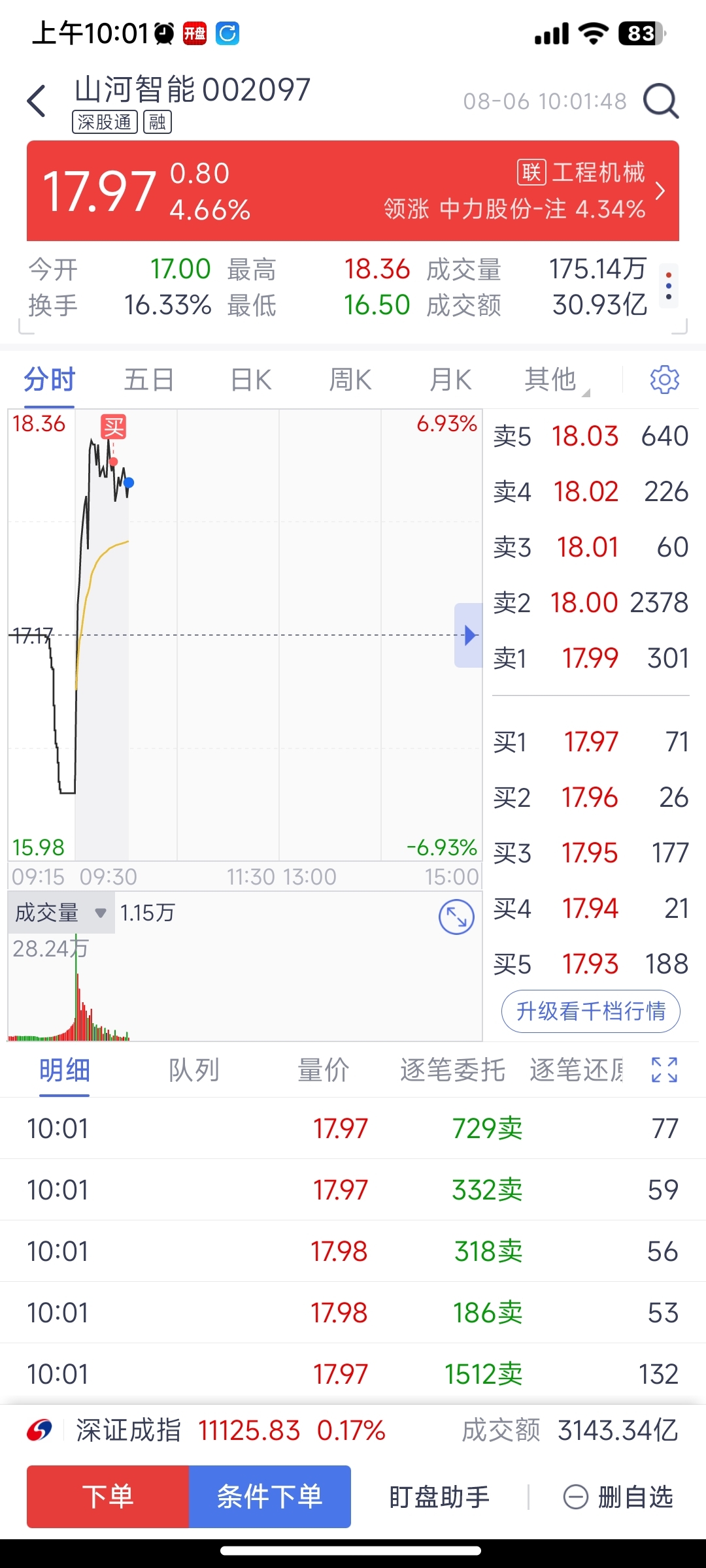The height and width of the screenshot is (1568, 706).
Task: Go back using the back arrow
Action: (37, 101)
